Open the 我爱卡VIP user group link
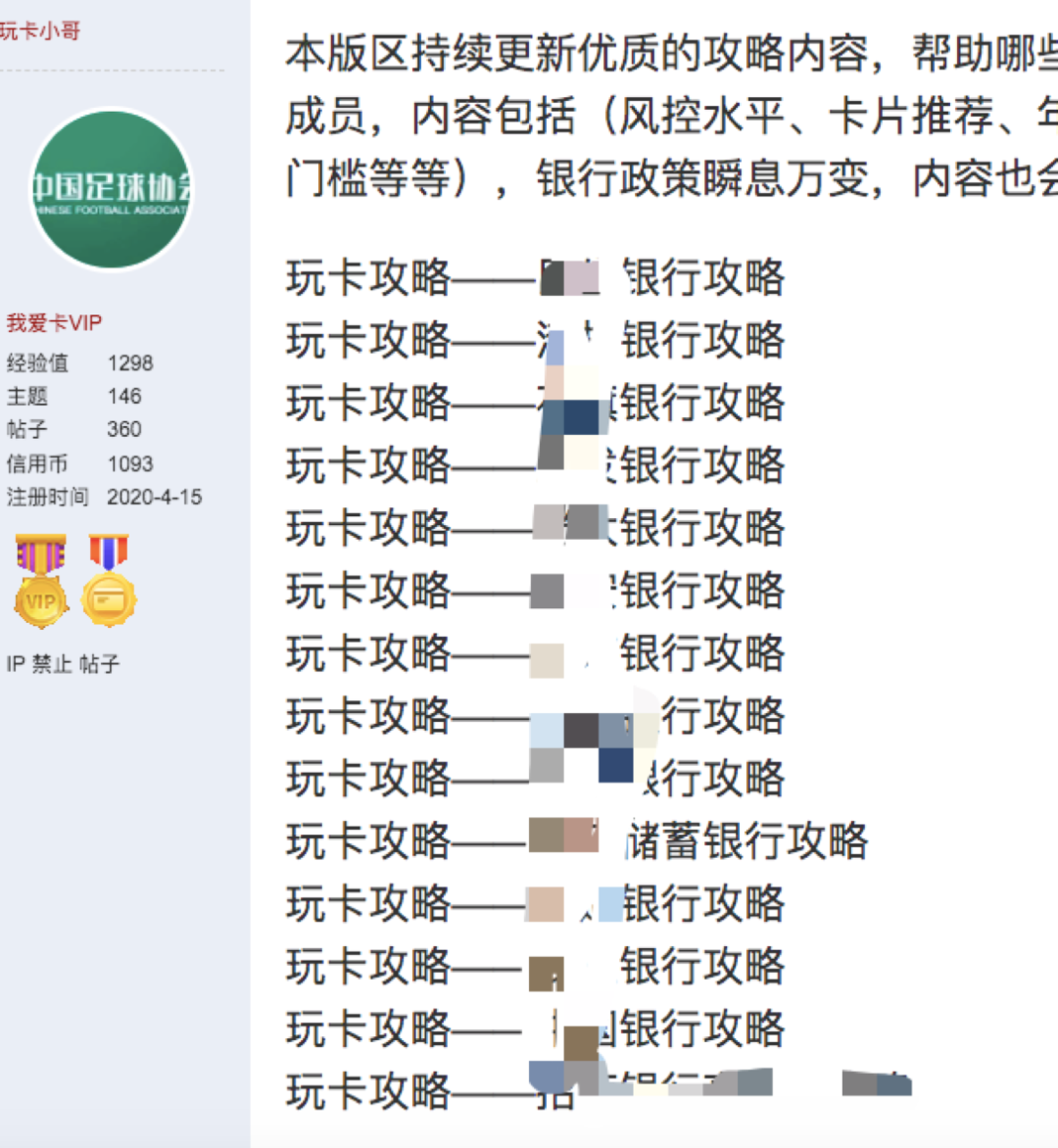The image size is (1058, 1148). click(54, 323)
